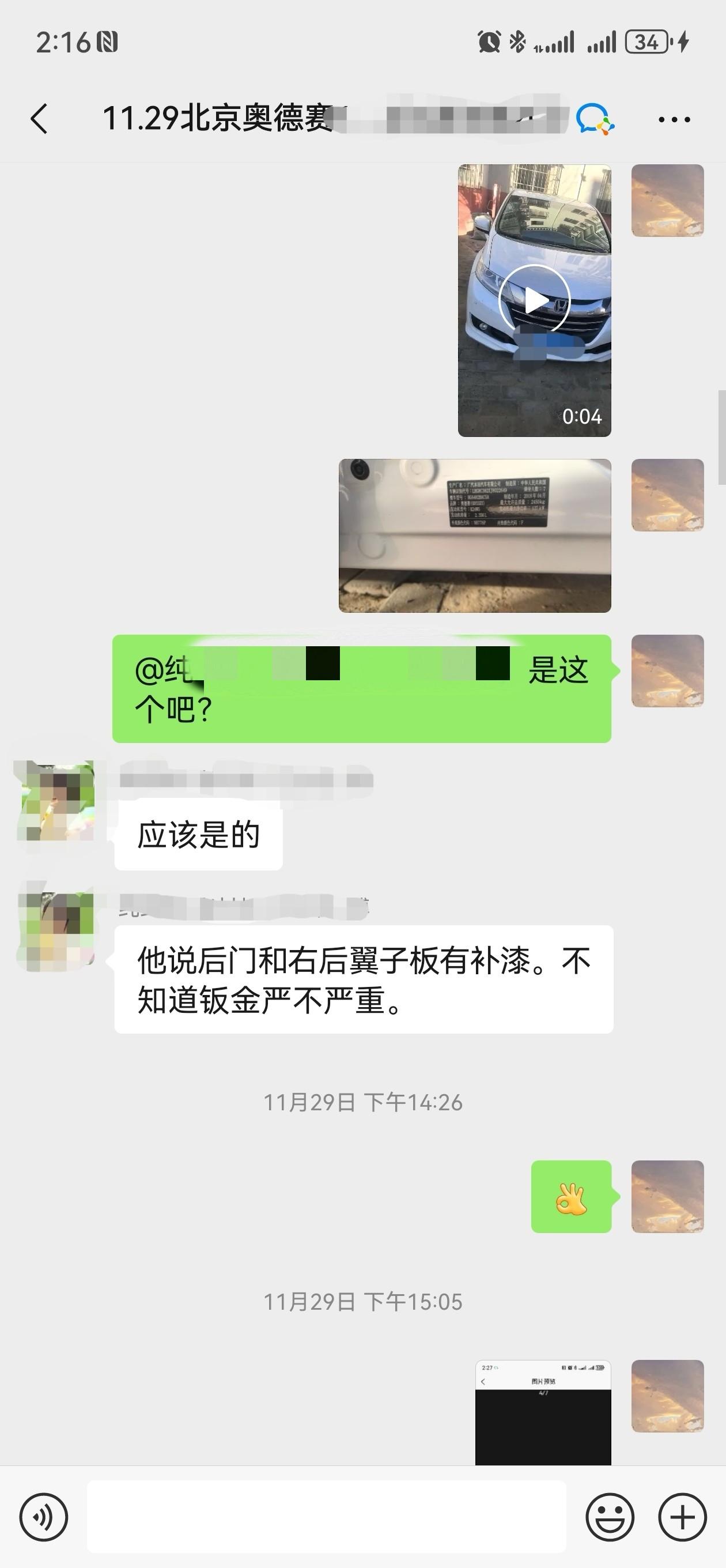The image size is (726, 1568).
Task: Open the chat bubble icon in header
Action: click(594, 119)
